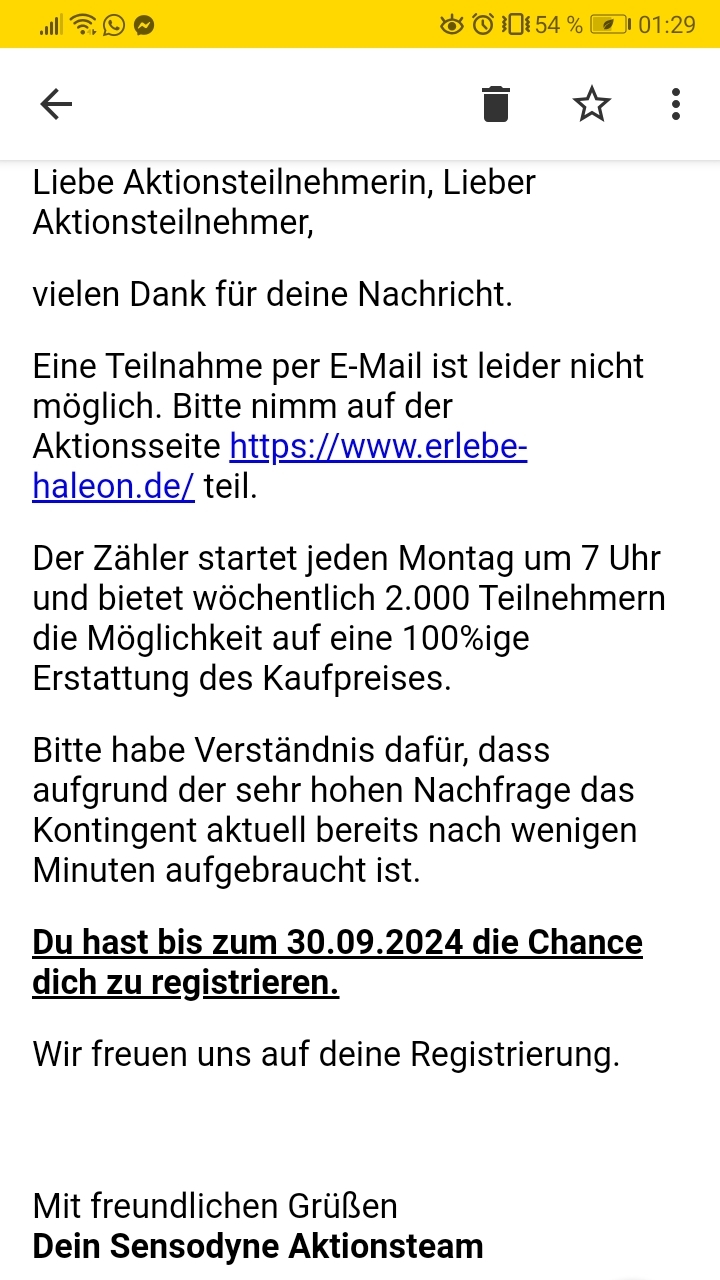Viewport: 720px width, 1280px height.
Task: Go back with the arrow icon
Action: [56, 104]
